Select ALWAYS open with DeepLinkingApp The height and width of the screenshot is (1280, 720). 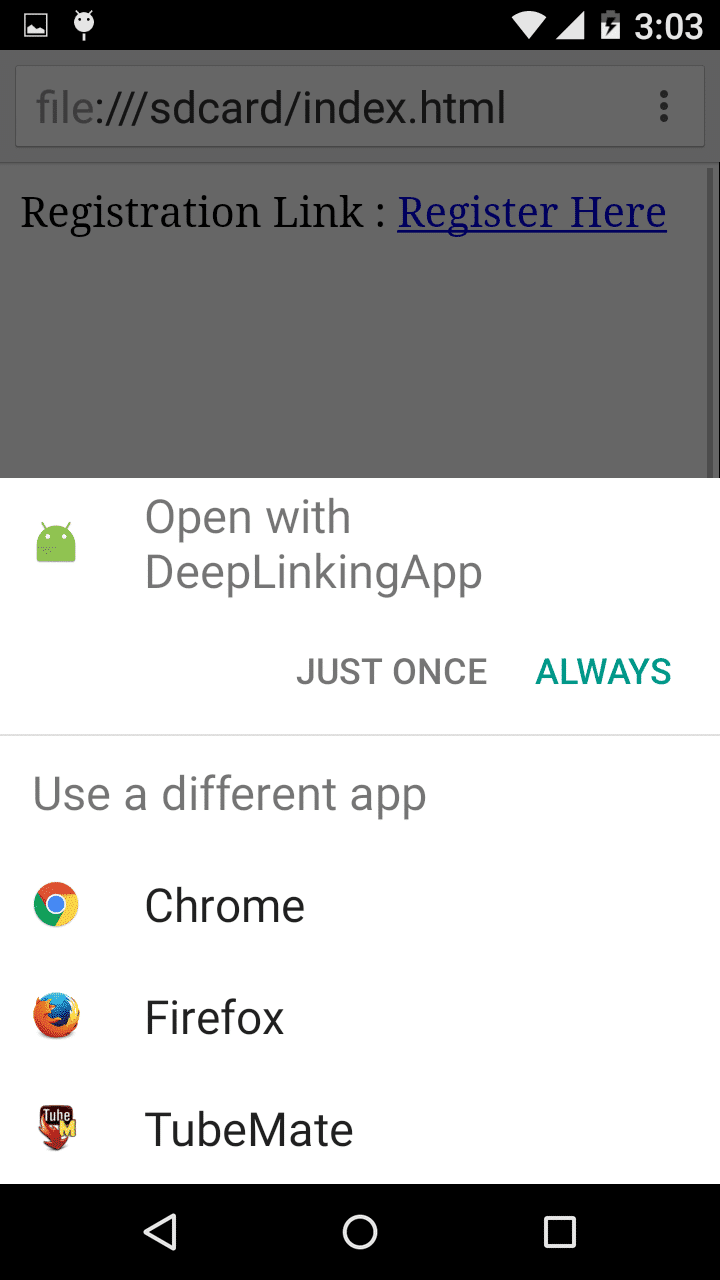(x=603, y=671)
